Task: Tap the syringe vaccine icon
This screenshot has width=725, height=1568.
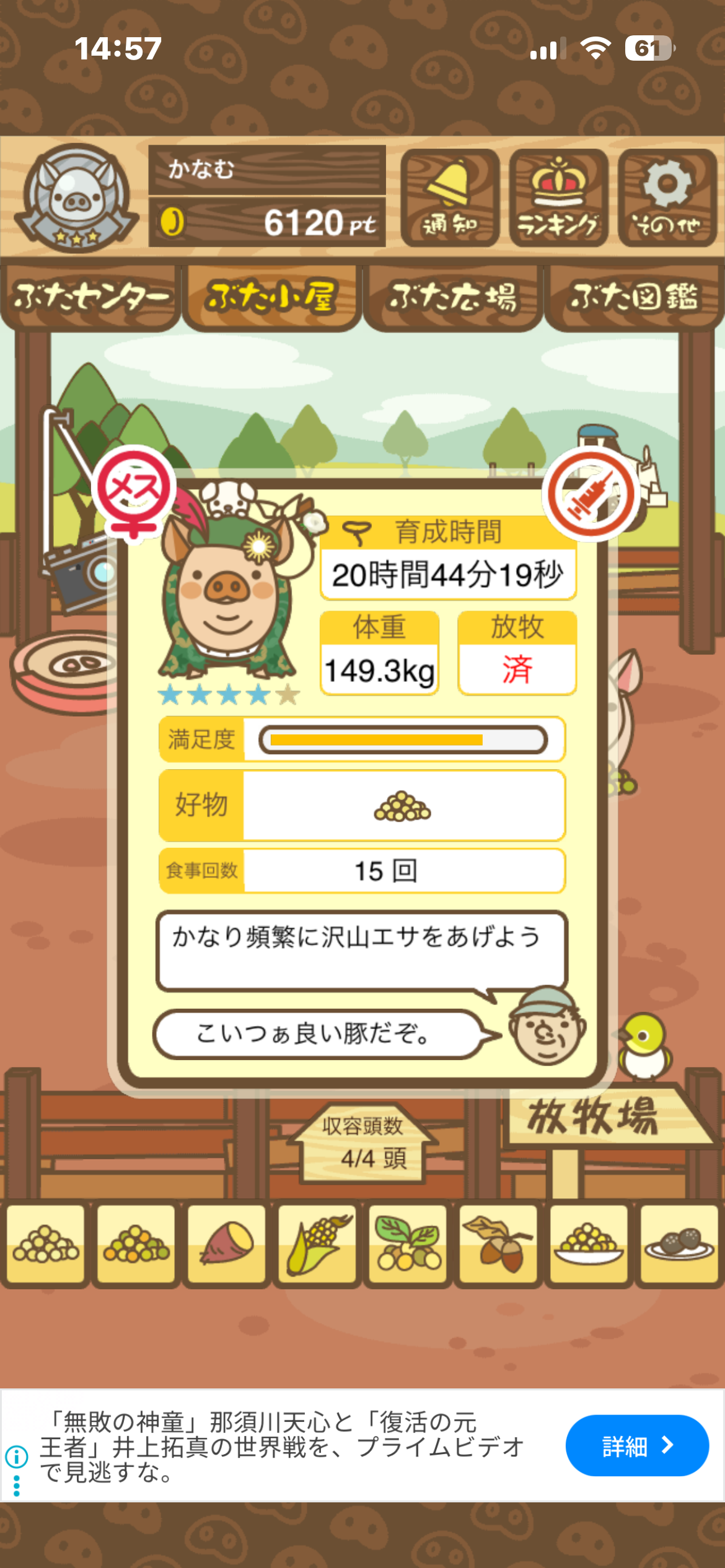Action: [591, 495]
